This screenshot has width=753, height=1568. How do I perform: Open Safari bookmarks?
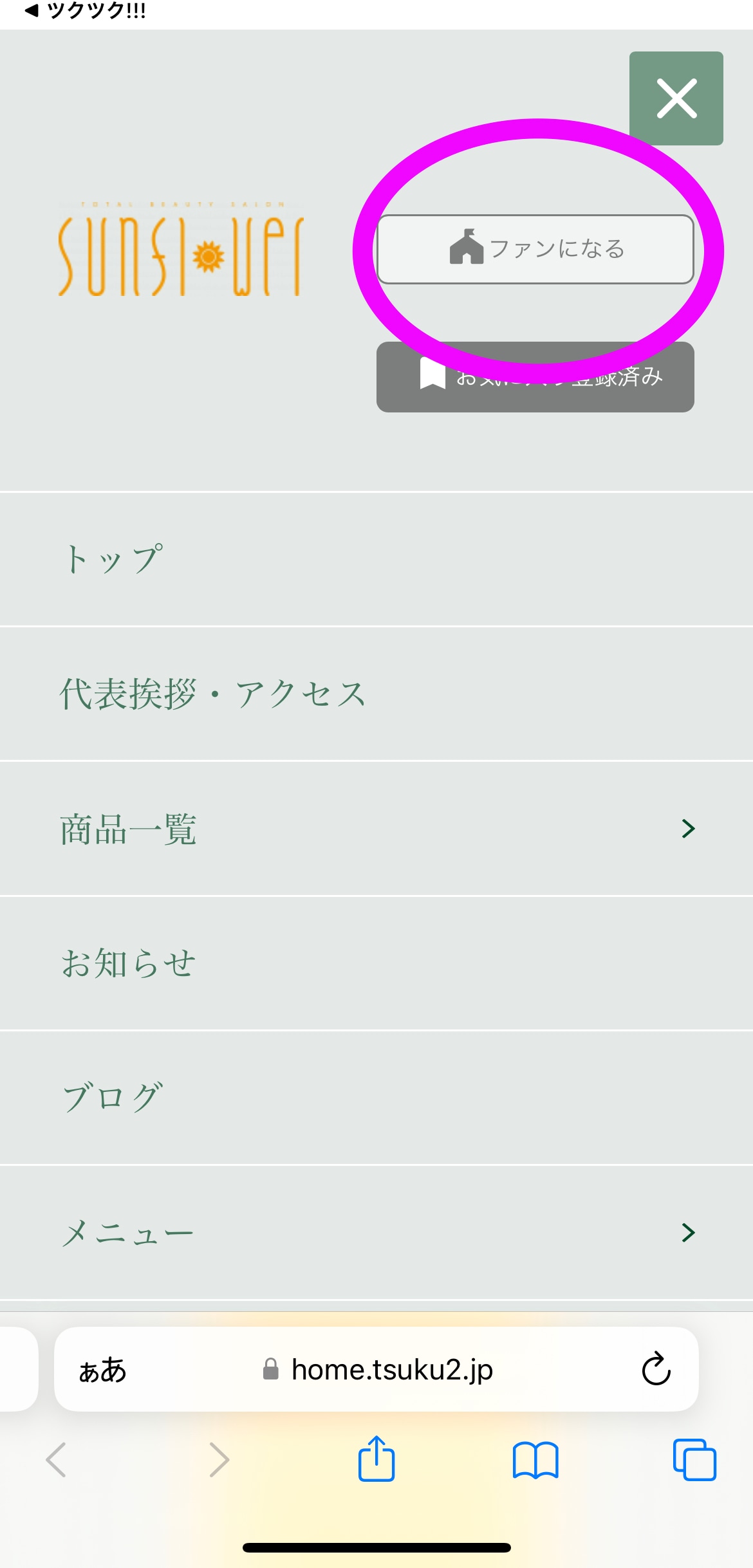coord(535,1459)
